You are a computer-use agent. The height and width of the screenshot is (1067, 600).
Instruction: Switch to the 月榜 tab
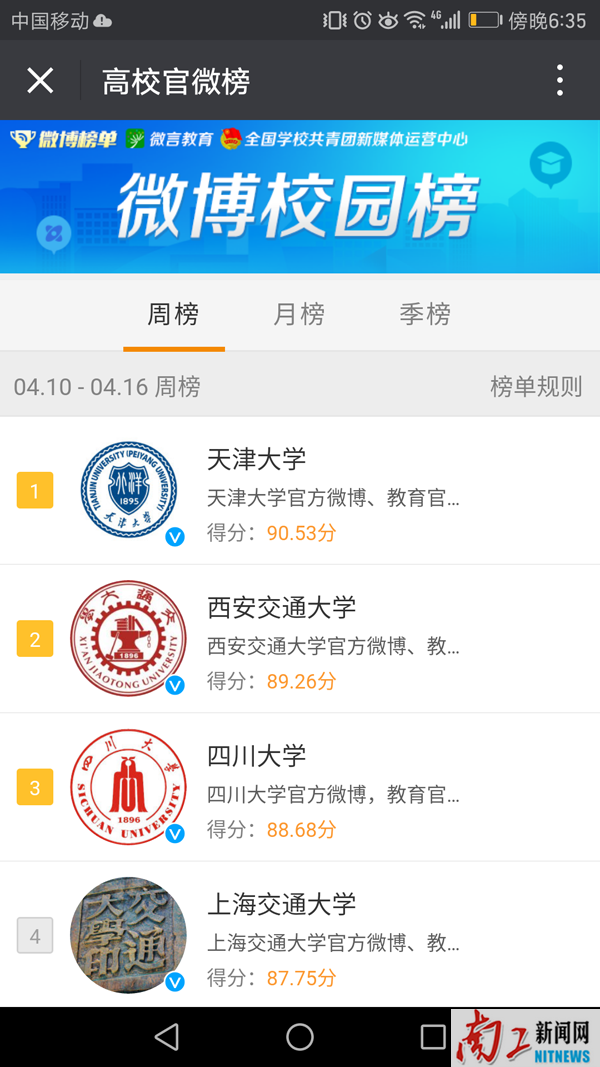299,315
